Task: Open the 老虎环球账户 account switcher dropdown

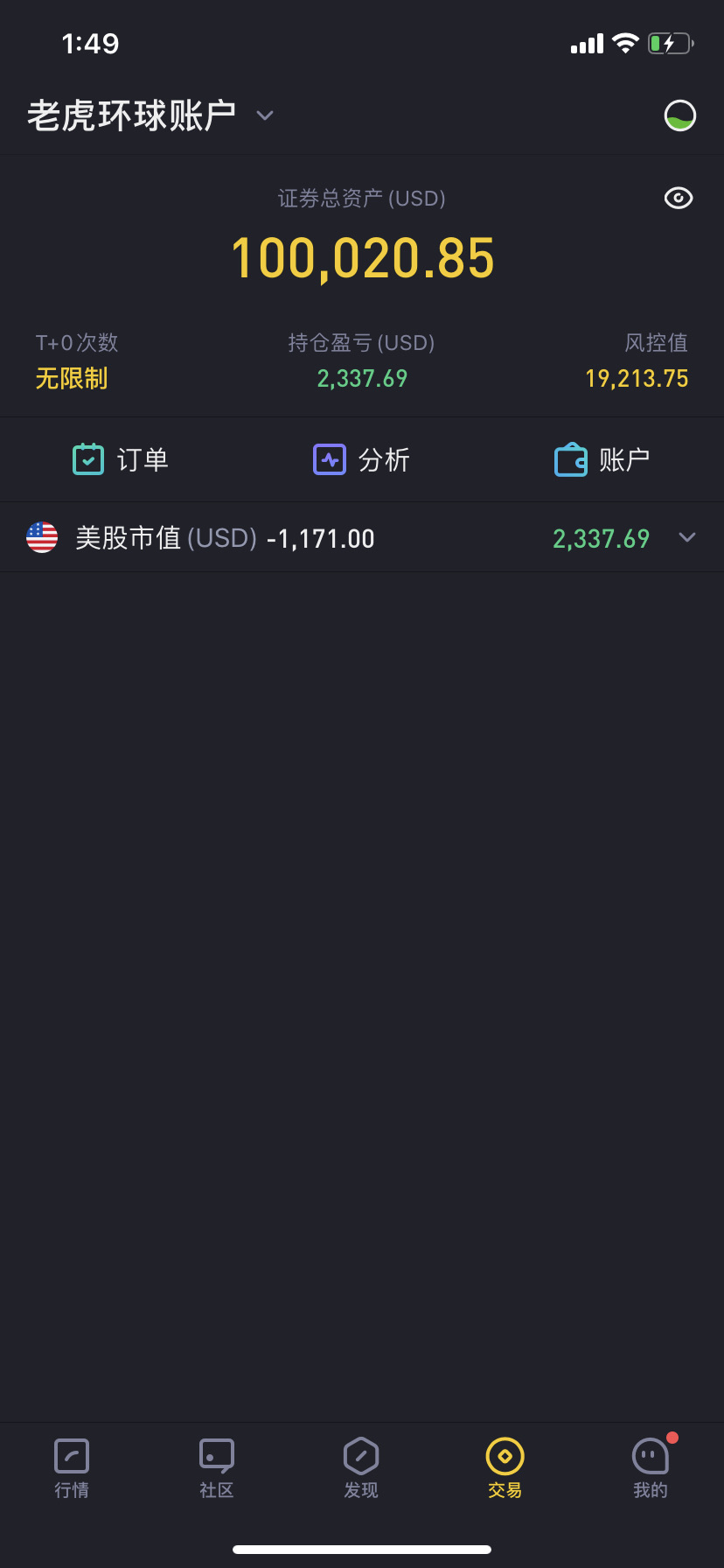Action: (150, 115)
